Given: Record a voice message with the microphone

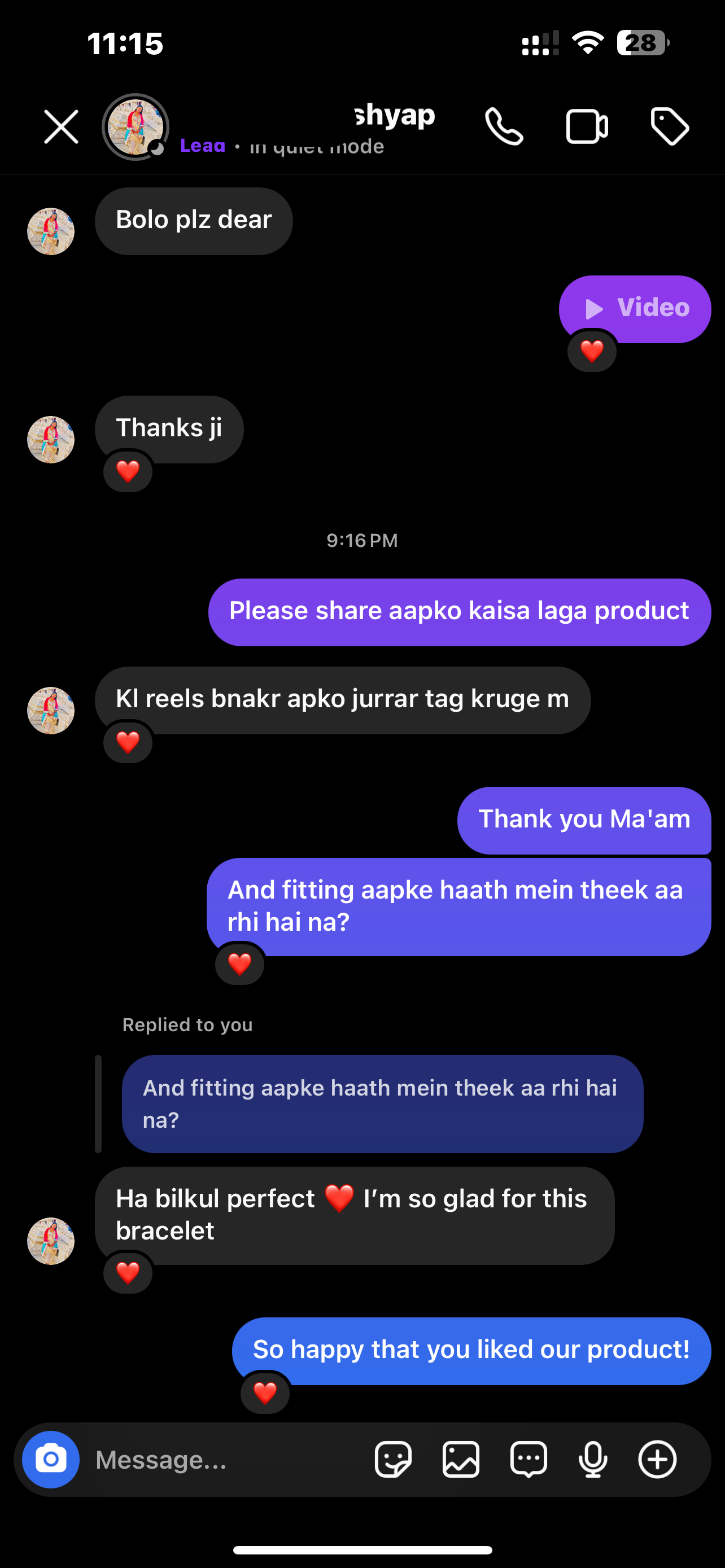Looking at the screenshot, I should click(x=593, y=1459).
